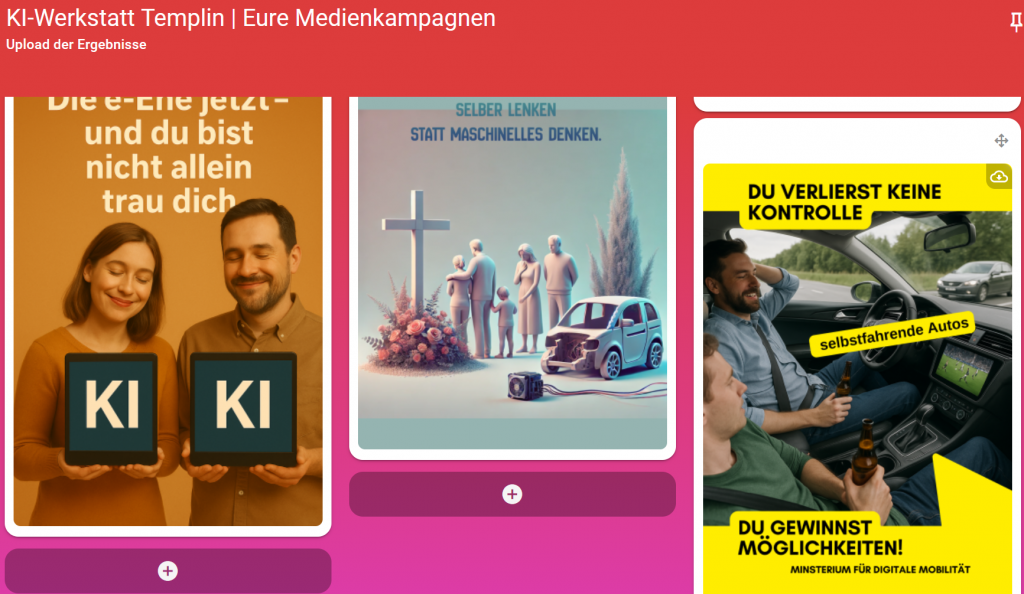Add a post below the KI couple poster

tap(168, 571)
